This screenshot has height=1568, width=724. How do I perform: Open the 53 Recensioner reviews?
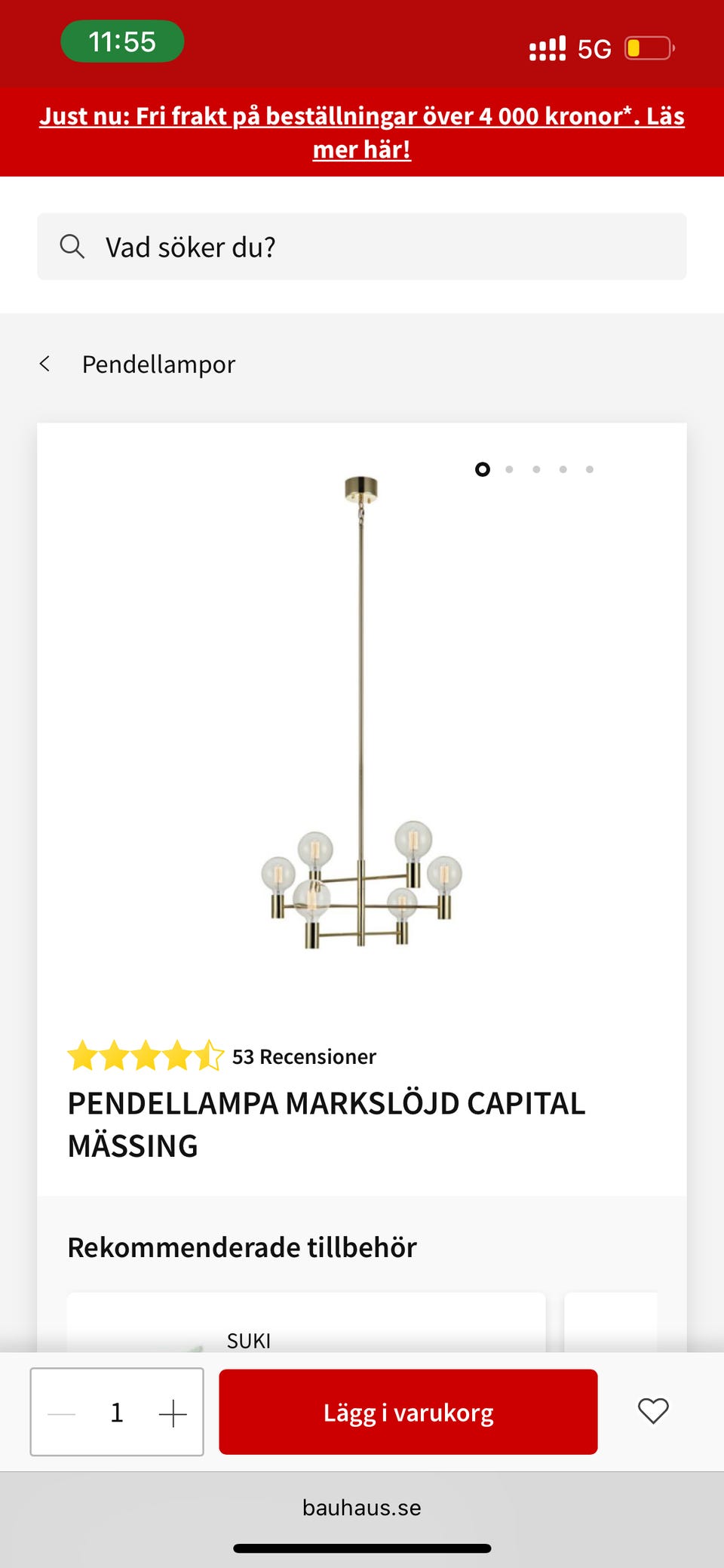pos(304,1056)
